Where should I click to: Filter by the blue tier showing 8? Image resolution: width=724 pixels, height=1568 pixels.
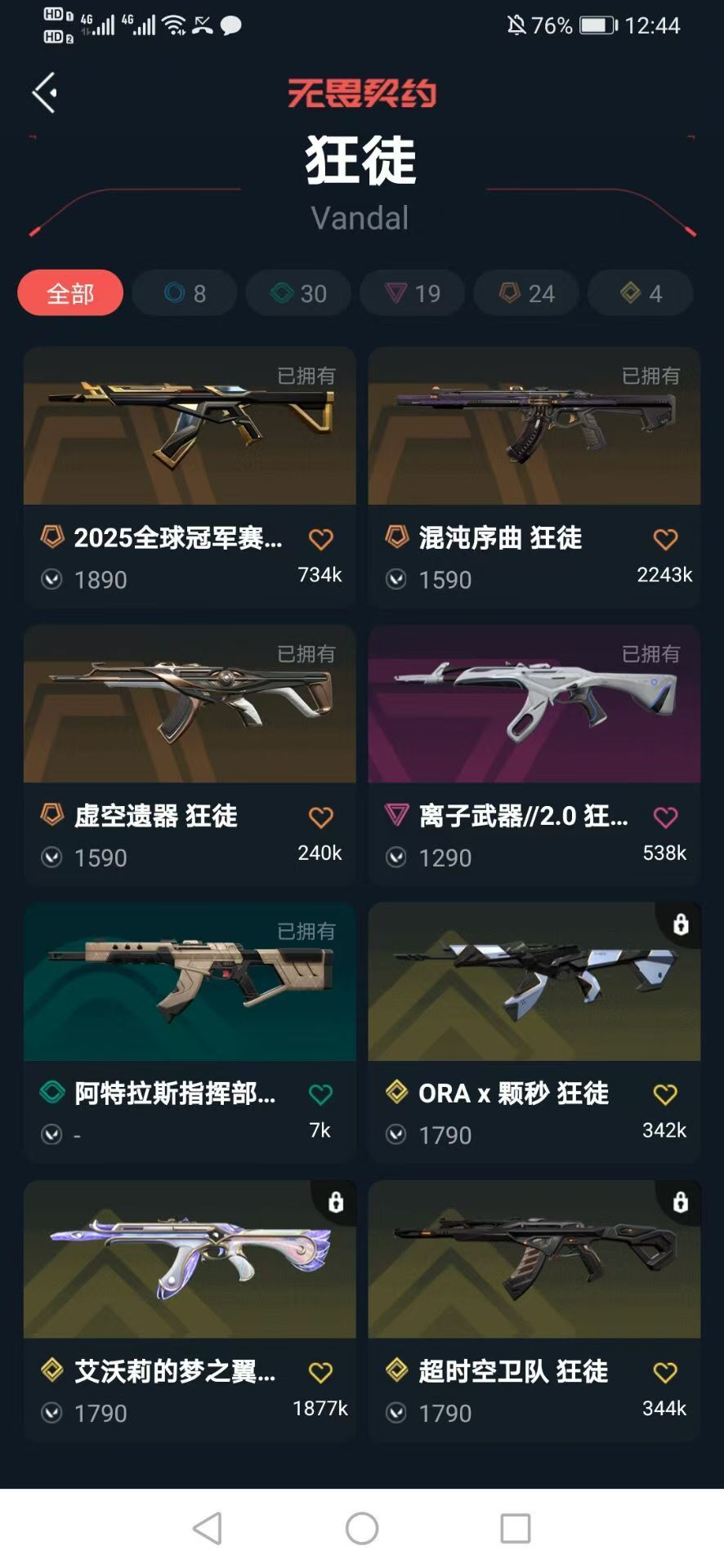(185, 292)
